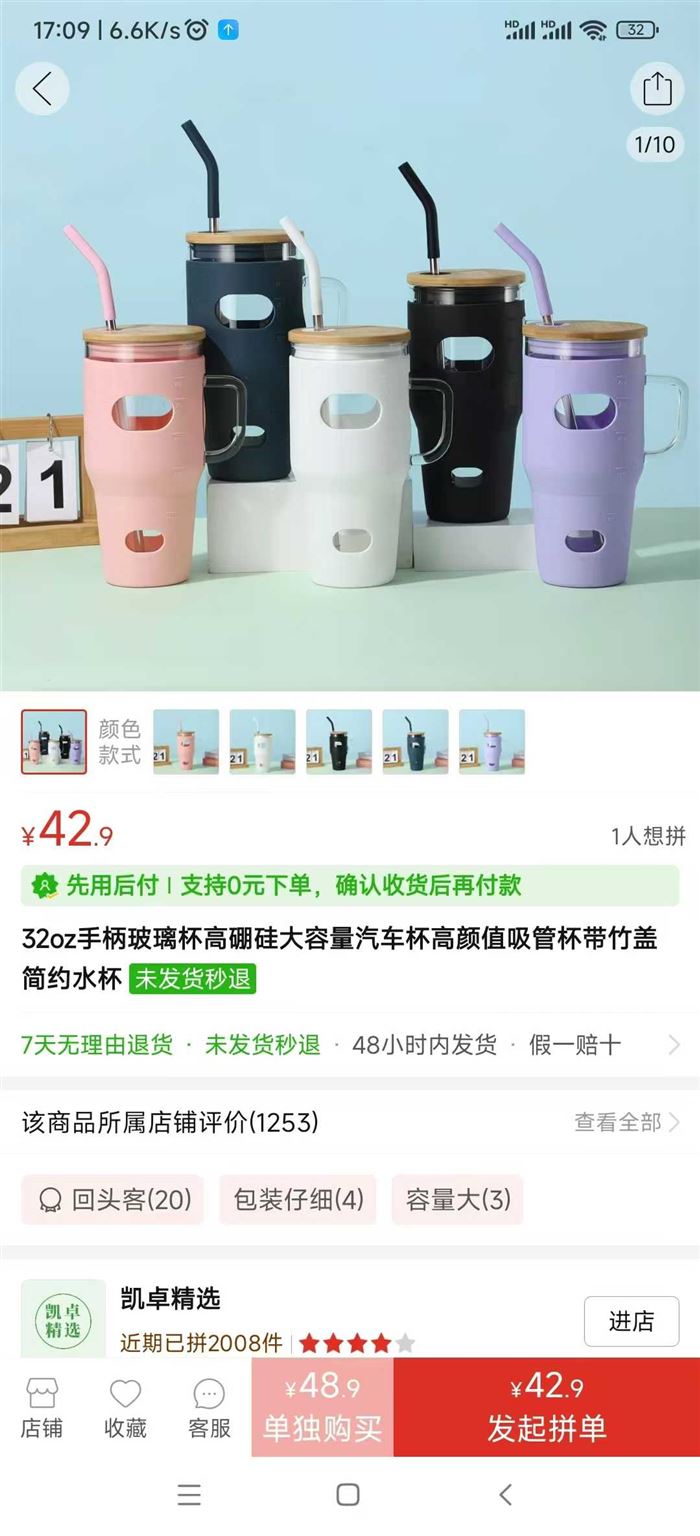
Task: Tap the system home button
Action: click(x=348, y=1494)
